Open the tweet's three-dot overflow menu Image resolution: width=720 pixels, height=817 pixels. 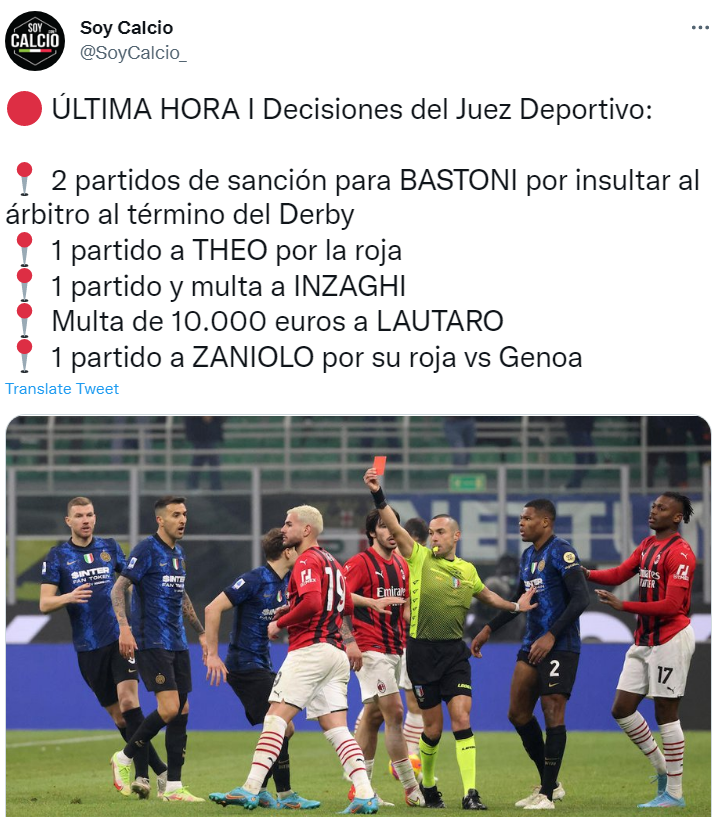click(x=700, y=28)
